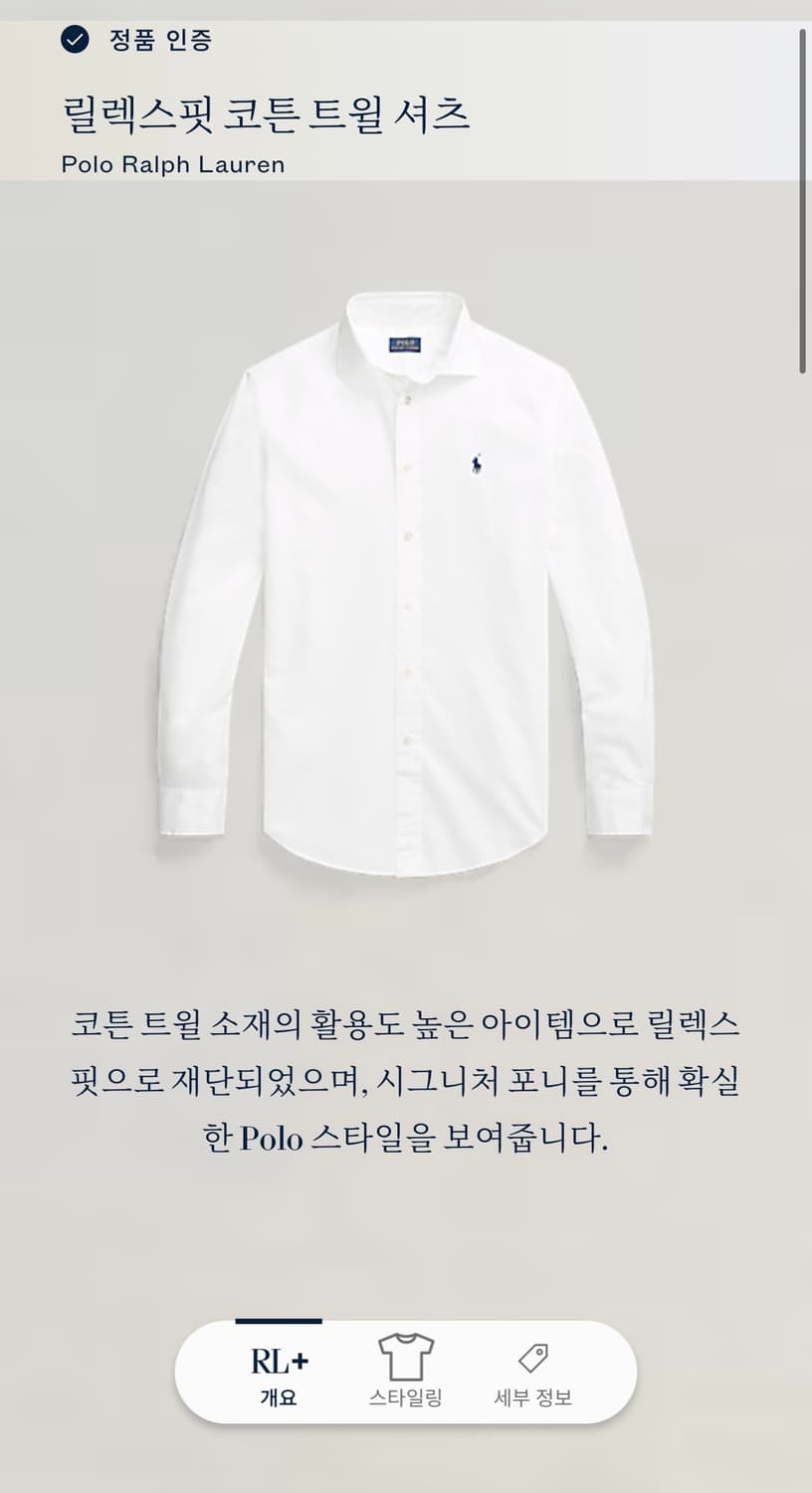Switch to the 세부 정보 tab
812x1493 pixels.
coord(534,1372)
